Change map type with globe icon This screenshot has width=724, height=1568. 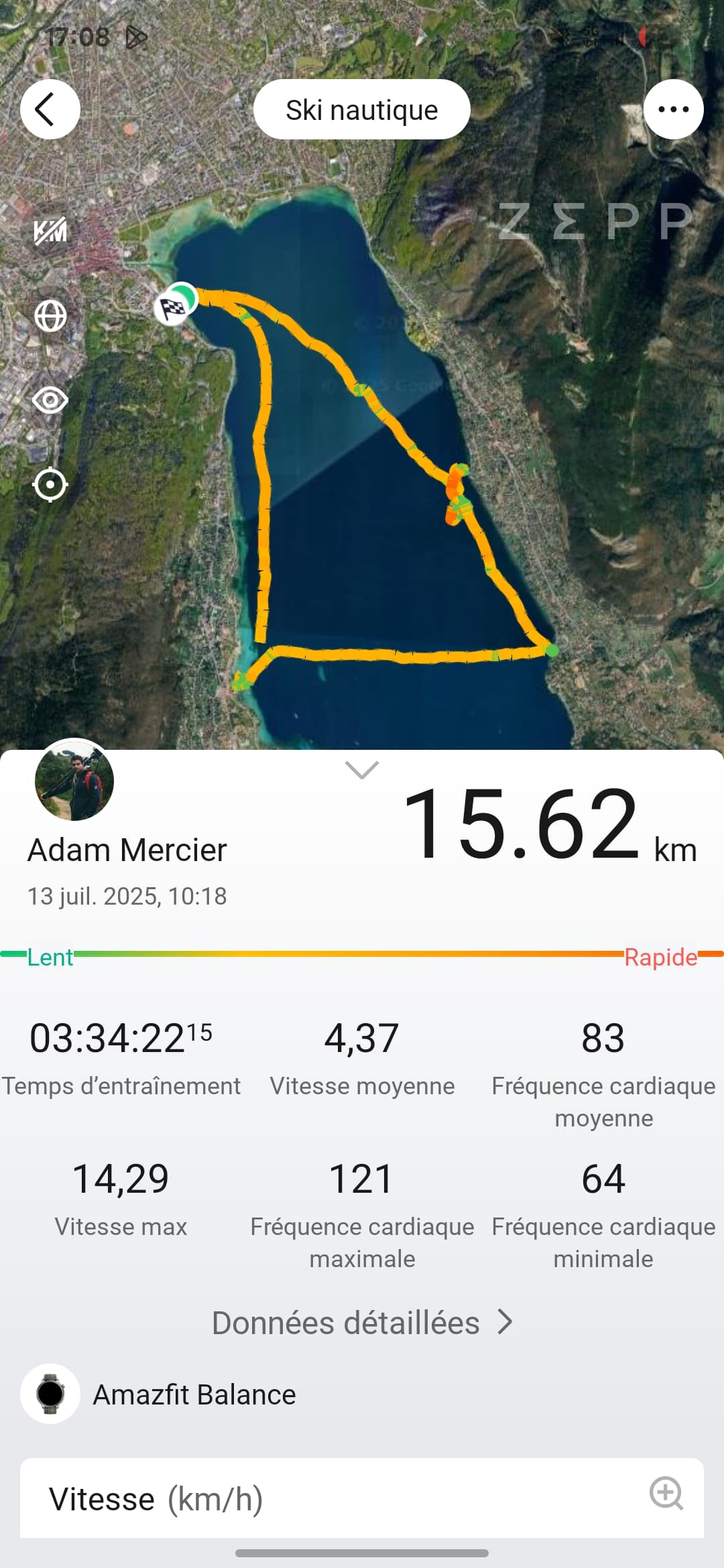point(50,316)
